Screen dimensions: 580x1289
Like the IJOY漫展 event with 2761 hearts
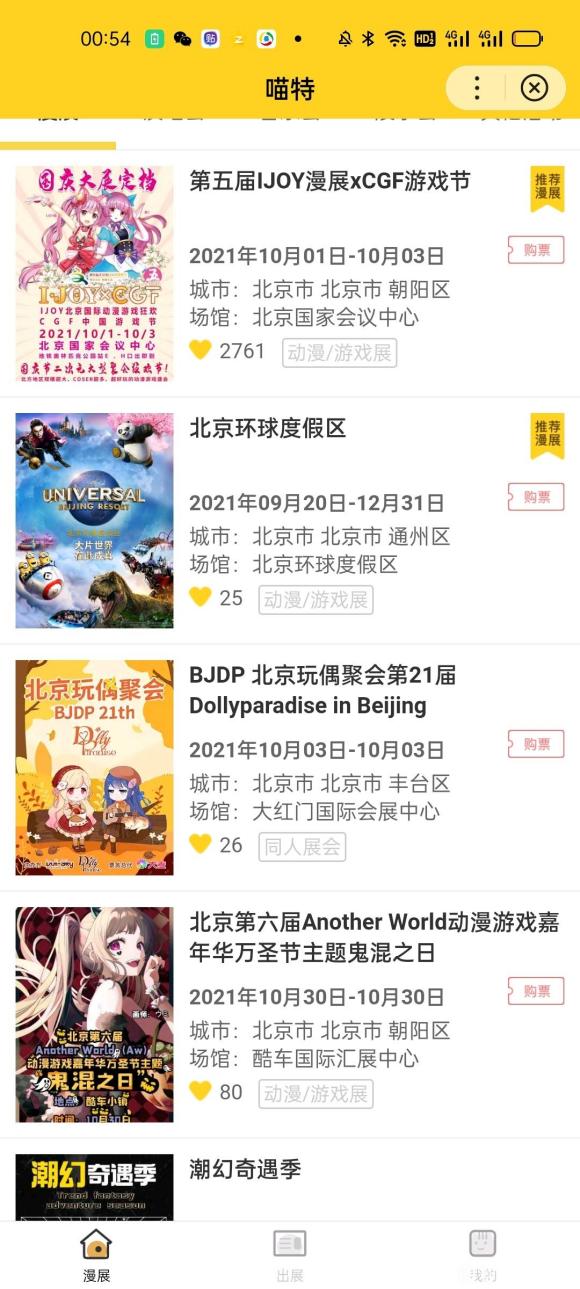tap(201, 350)
